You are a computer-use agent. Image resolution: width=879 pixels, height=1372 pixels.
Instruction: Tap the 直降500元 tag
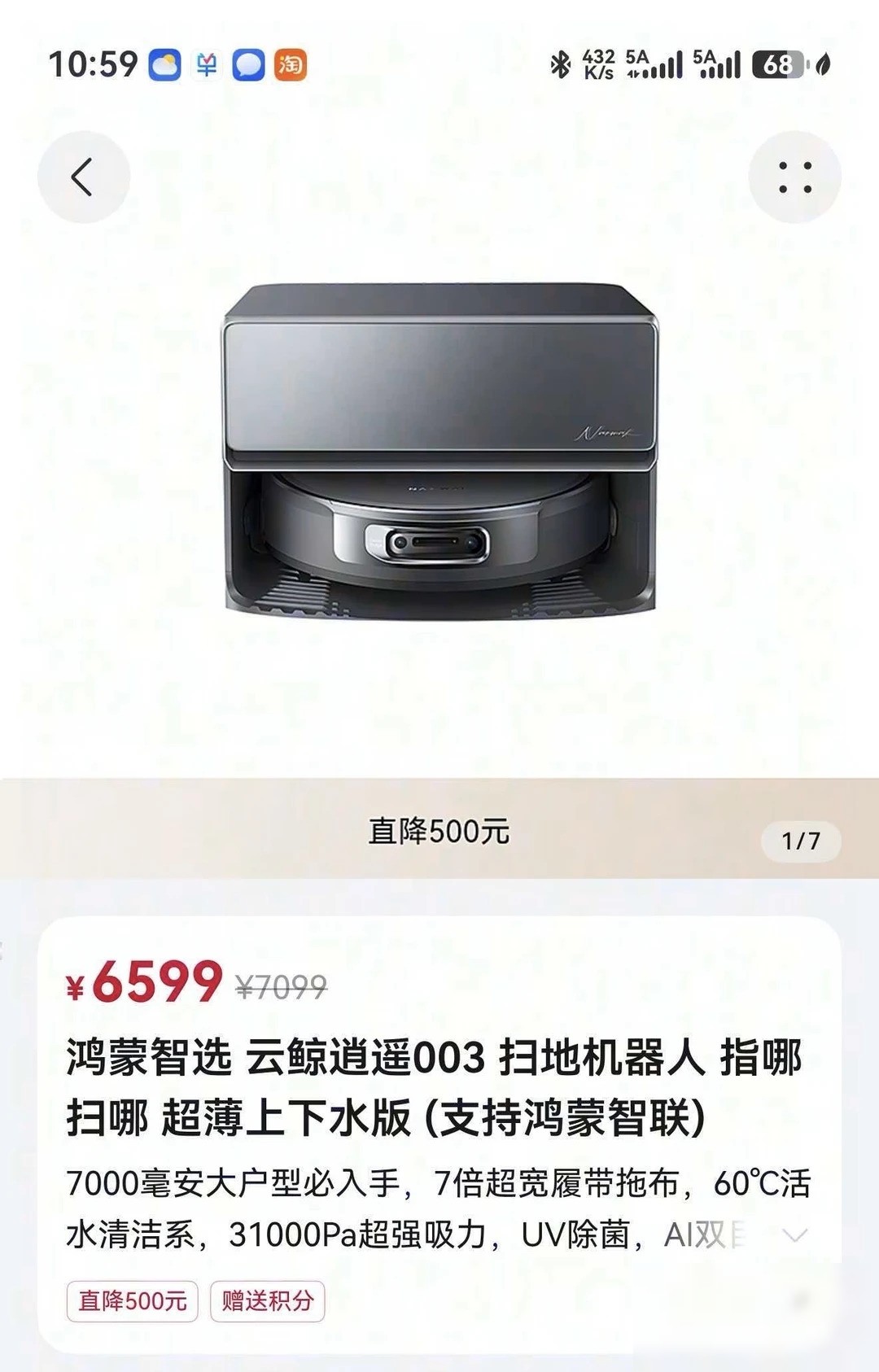pos(133,1300)
